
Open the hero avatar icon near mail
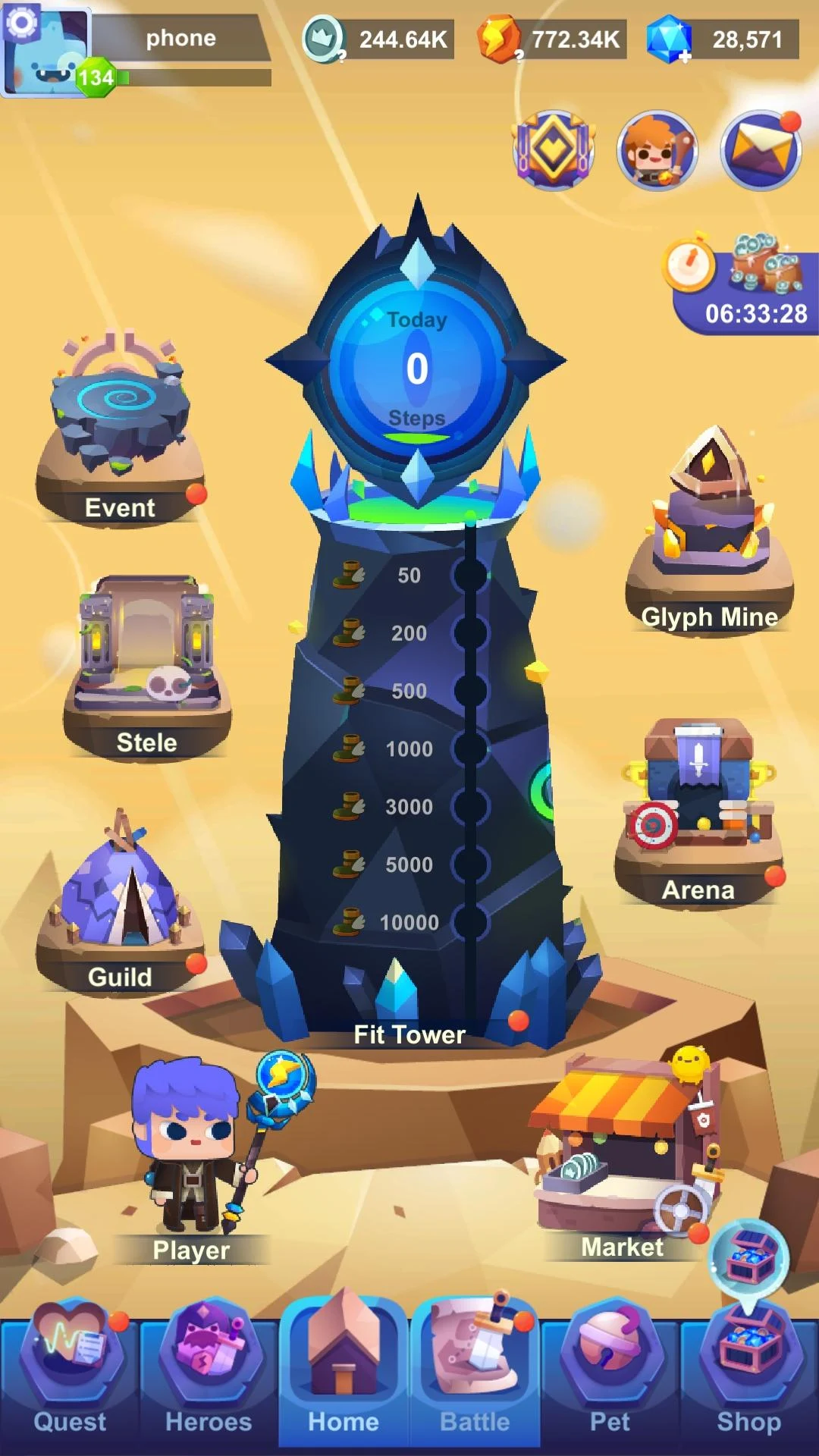tap(657, 150)
